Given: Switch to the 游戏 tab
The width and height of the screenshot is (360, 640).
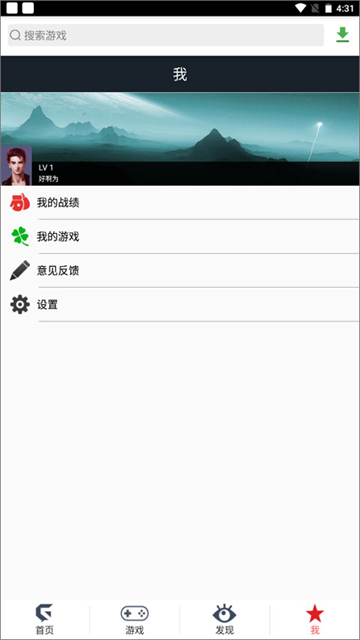Looking at the screenshot, I should click(135, 620).
